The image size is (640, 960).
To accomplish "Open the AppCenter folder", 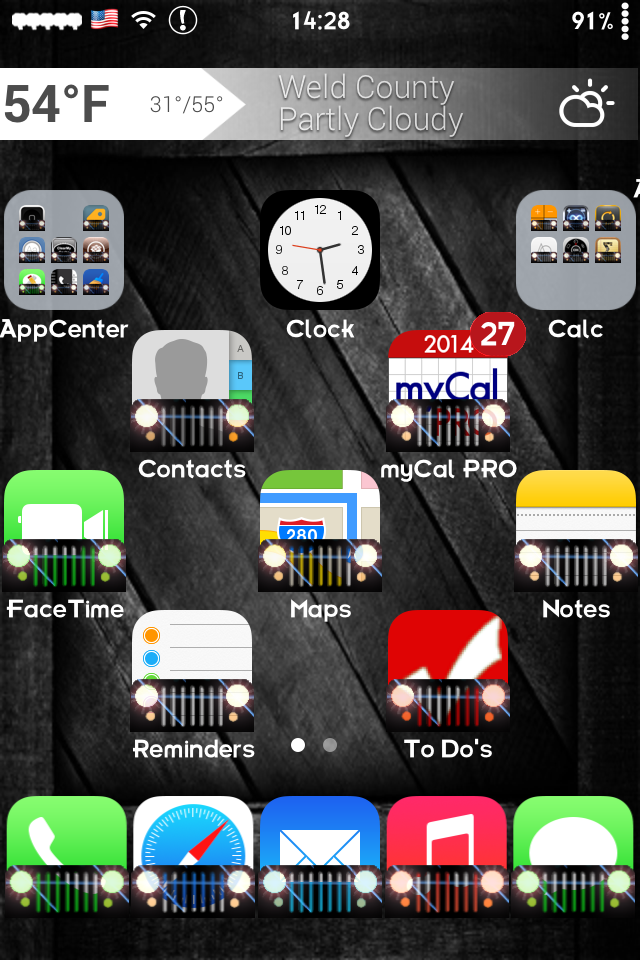I will click(x=64, y=250).
